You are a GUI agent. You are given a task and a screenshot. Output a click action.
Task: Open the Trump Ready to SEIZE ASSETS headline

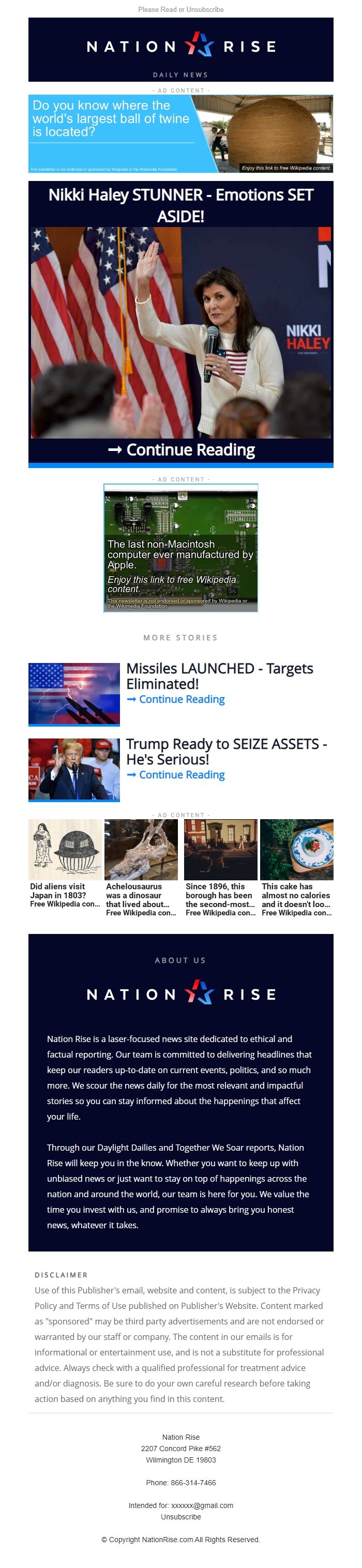tap(227, 751)
